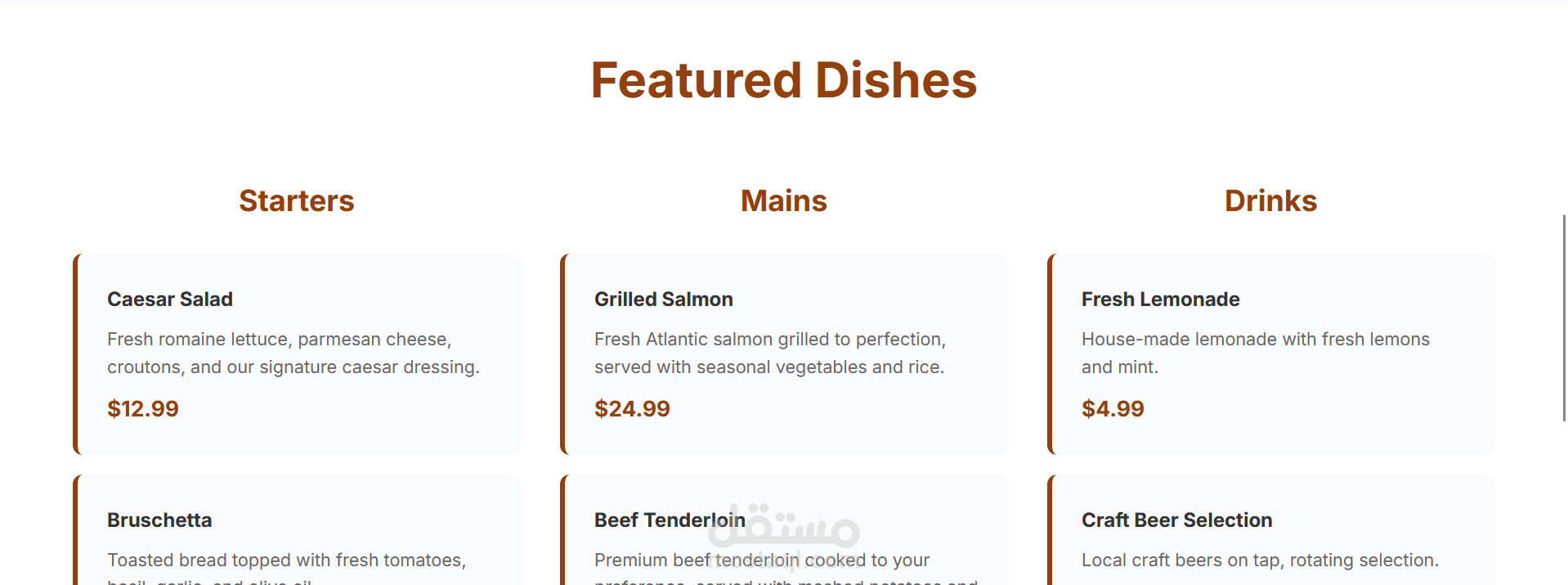Open the Craft Beer Selection card
The image size is (1568, 585).
coord(1270,532)
